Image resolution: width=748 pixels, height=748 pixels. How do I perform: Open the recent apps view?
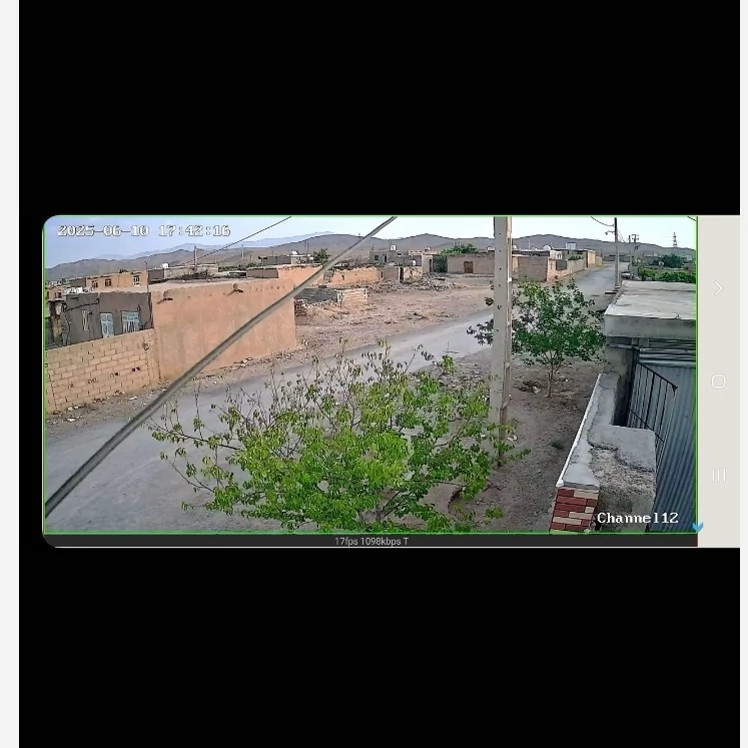click(718, 474)
